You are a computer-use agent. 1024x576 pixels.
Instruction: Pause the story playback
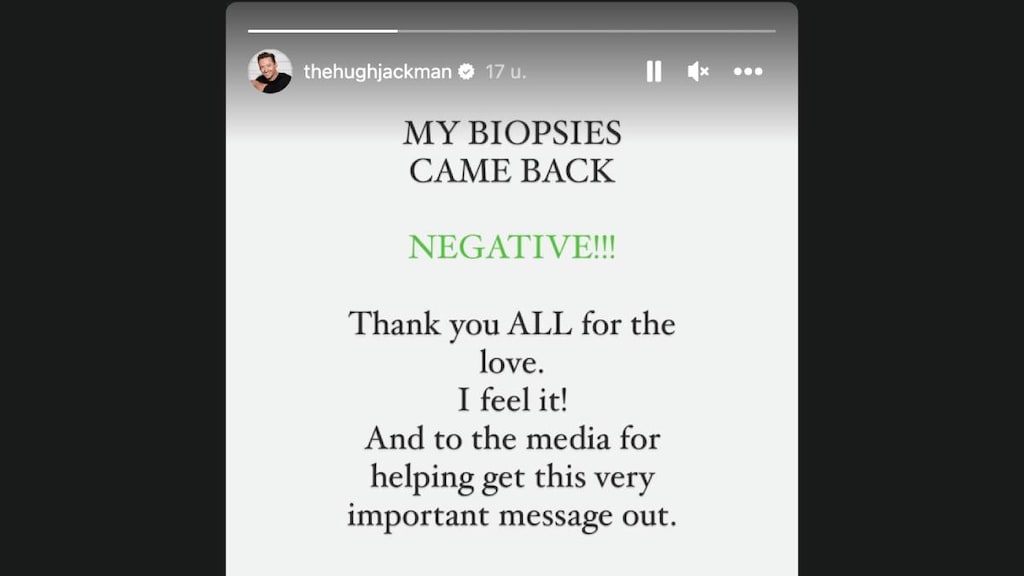pos(654,71)
